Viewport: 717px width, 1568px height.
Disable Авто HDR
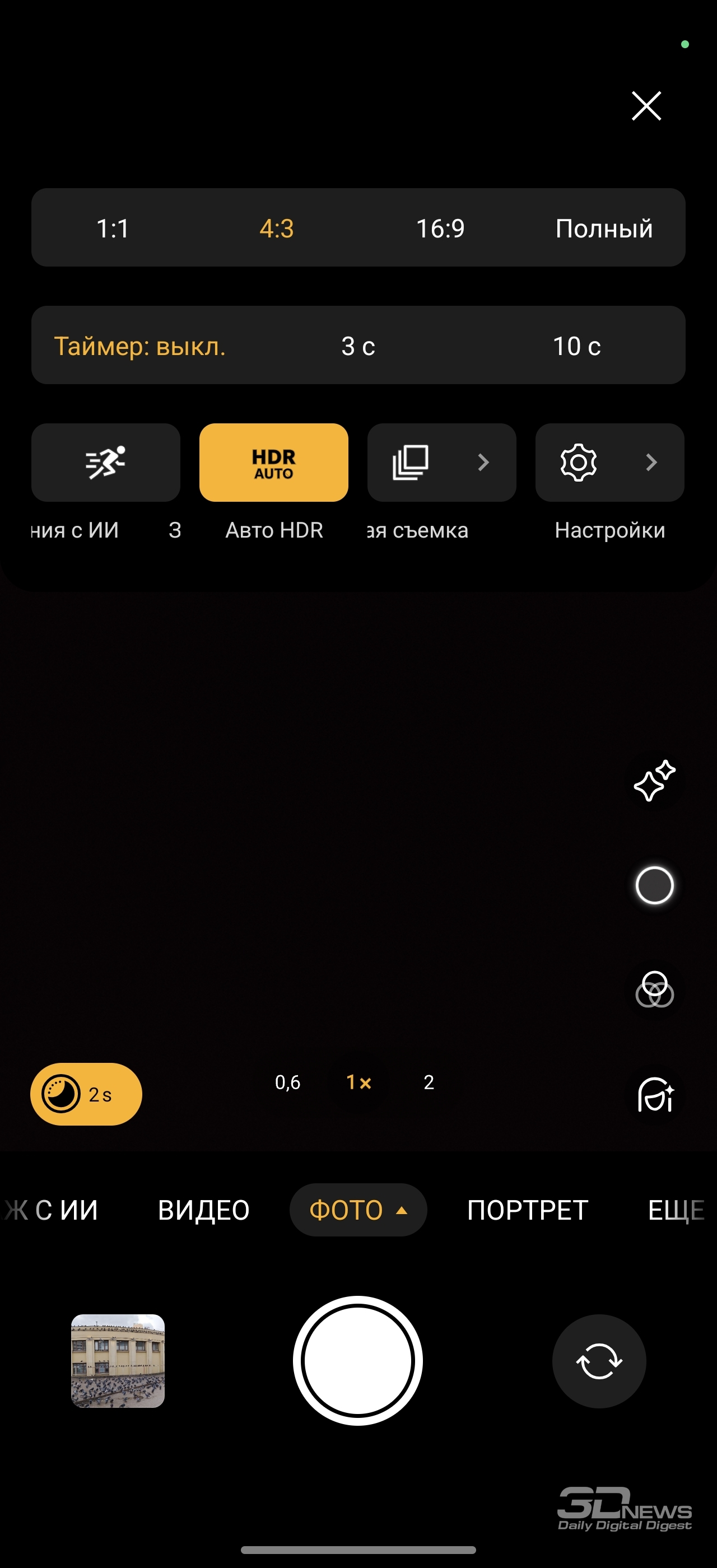(x=274, y=463)
